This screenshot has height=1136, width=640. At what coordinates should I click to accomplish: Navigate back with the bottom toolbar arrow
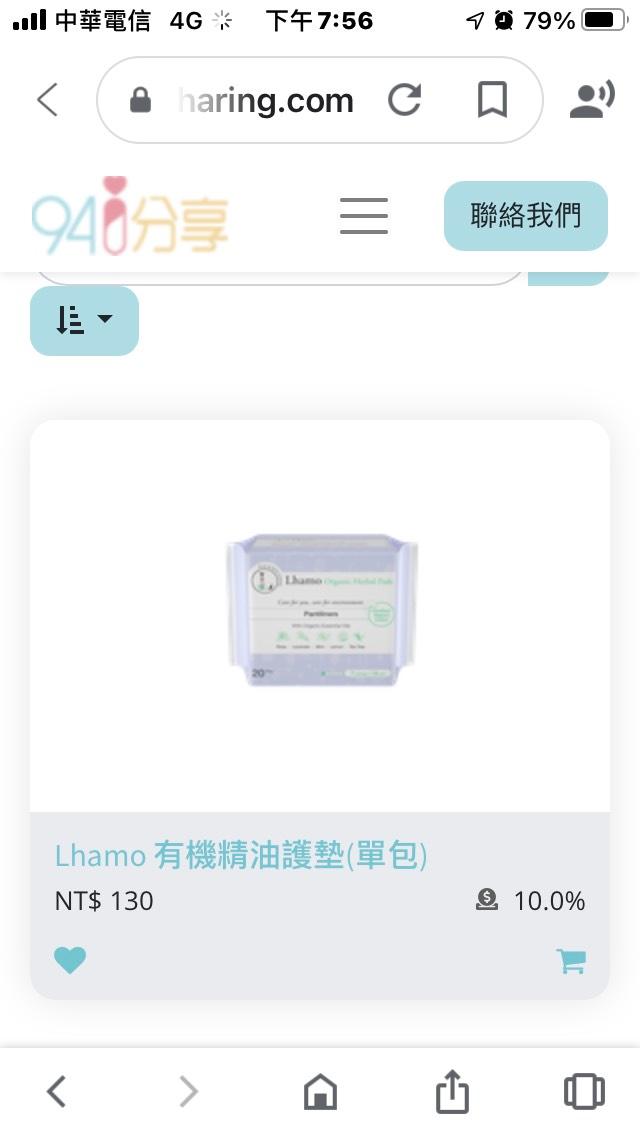(56, 1091)
